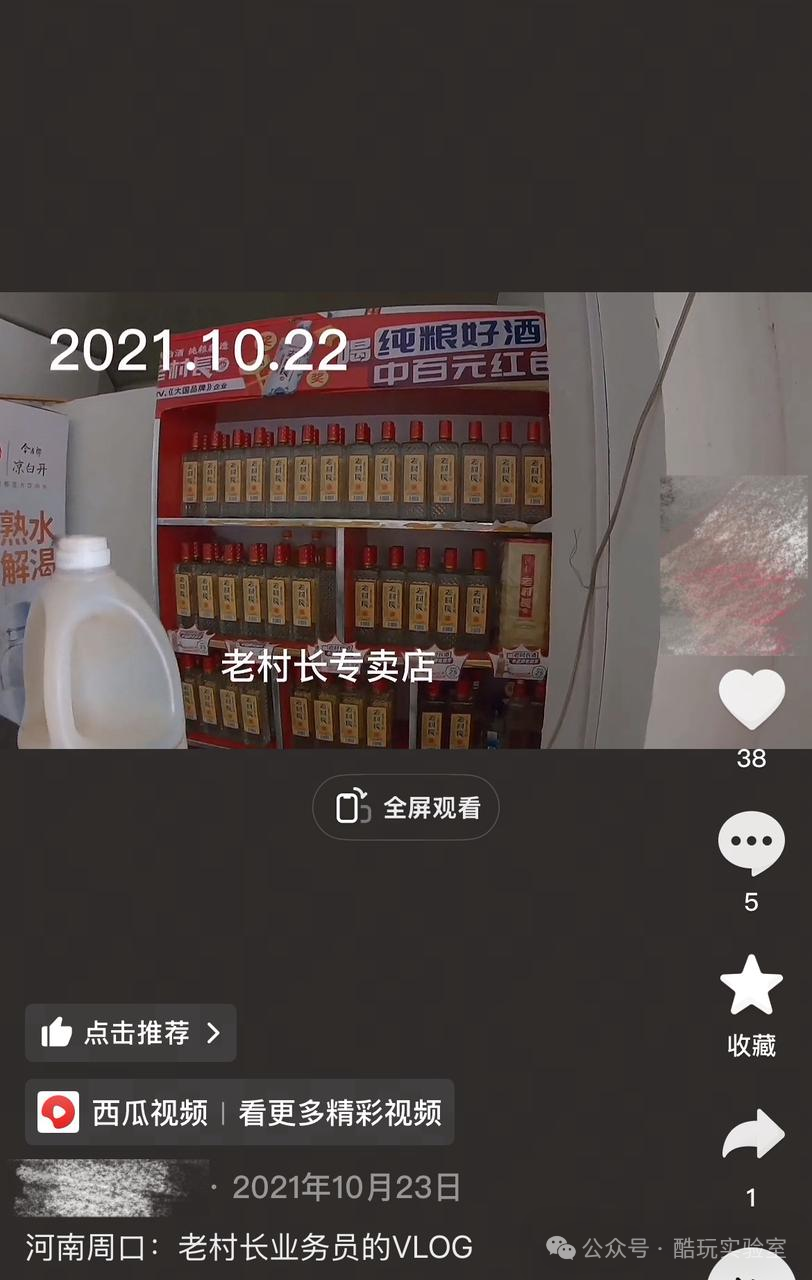Add video to favorites via 收藏 star

751,987
